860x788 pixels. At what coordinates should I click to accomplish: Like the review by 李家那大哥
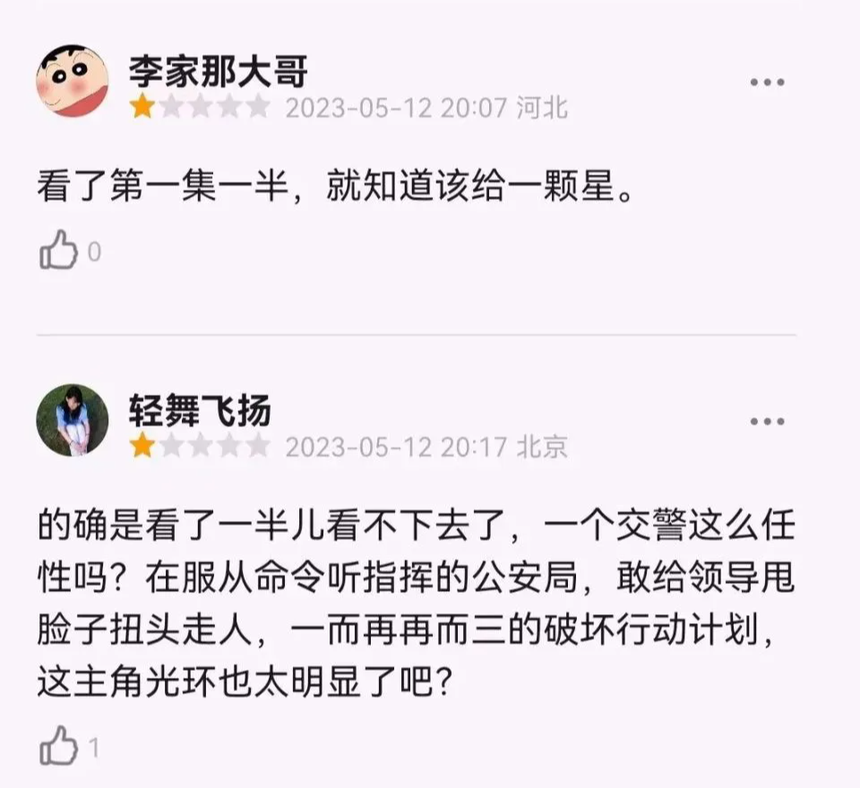coord(59,250)
